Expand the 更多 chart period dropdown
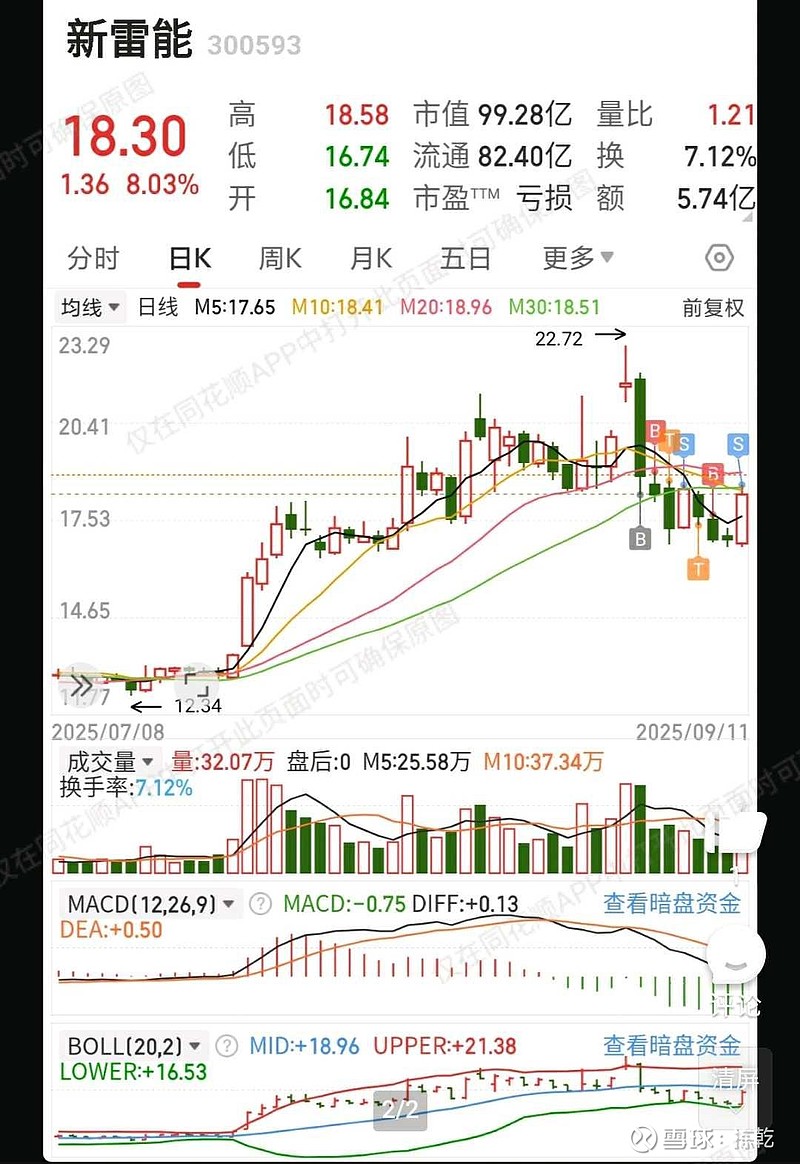The height and width of the screenshot is (1164, 800). pos(578,259)
